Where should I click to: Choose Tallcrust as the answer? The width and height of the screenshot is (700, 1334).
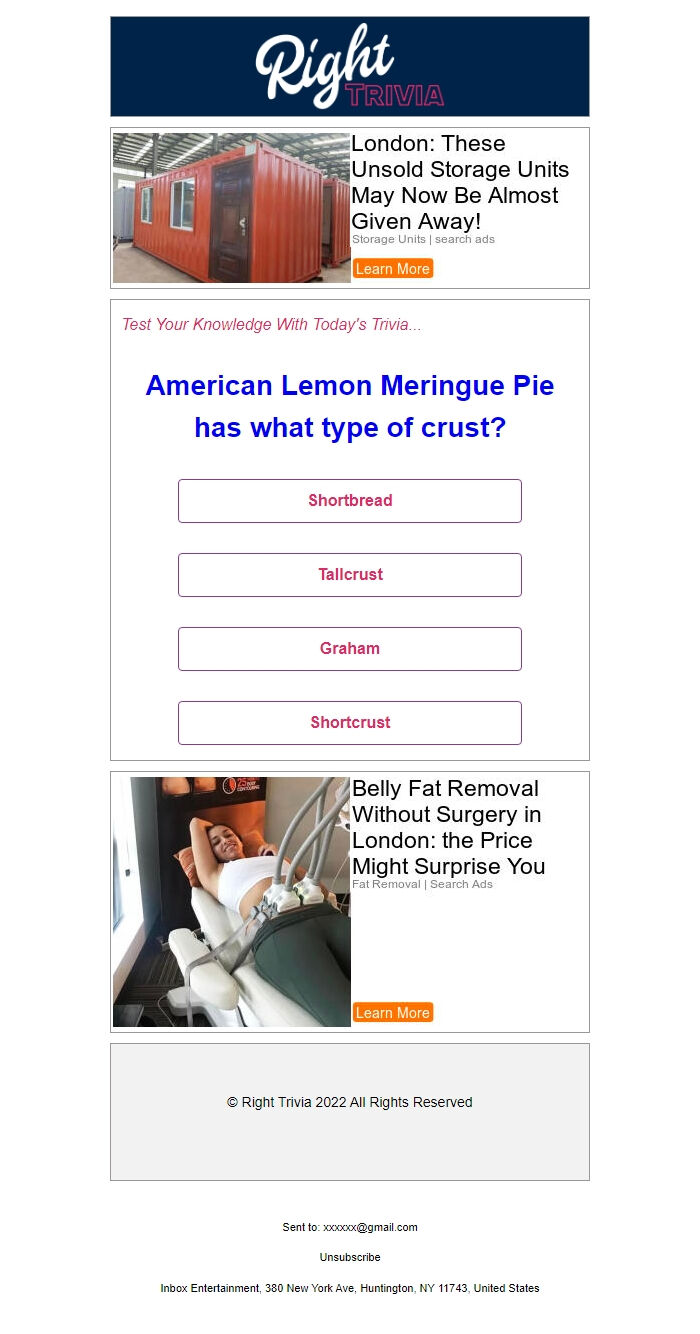tap(350, 575)
